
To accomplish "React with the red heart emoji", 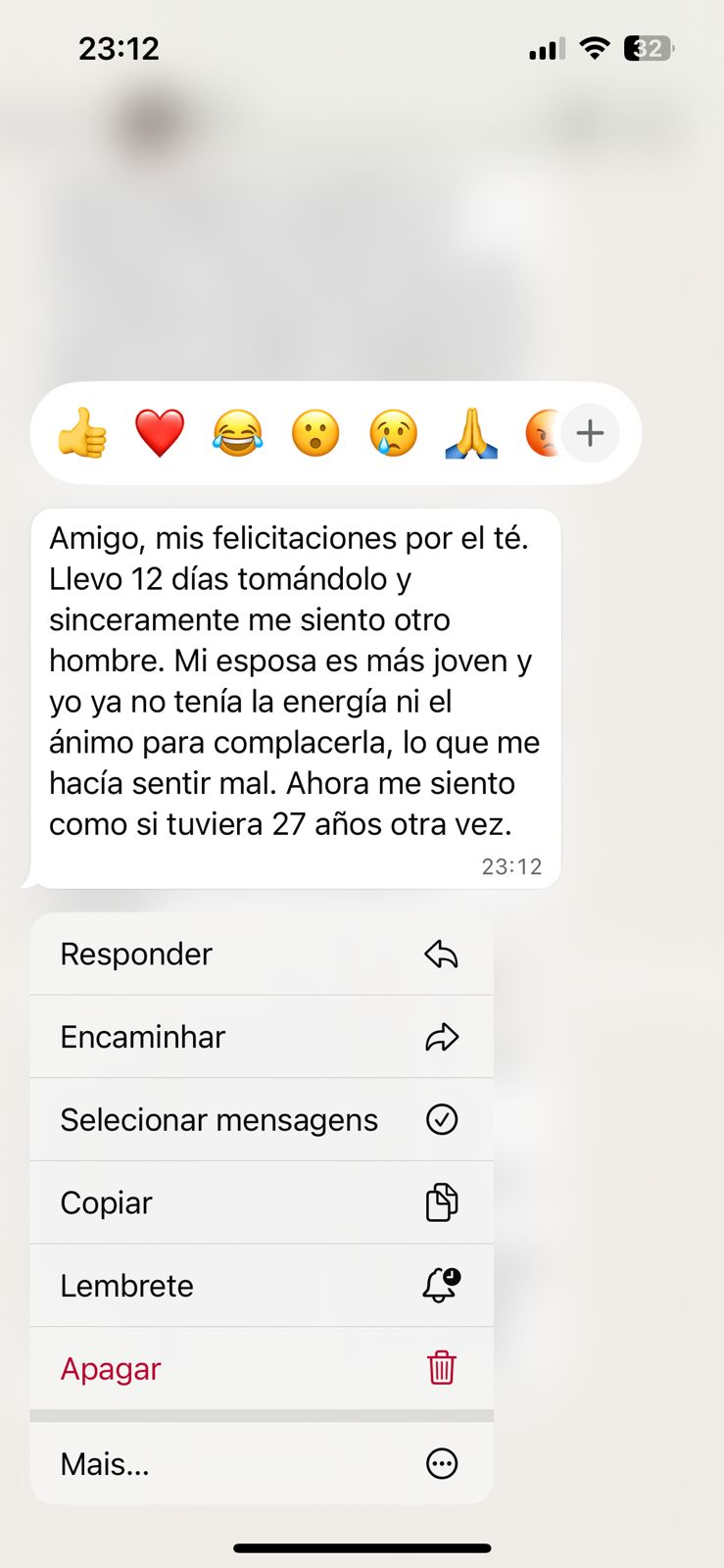I will tap(160, 433).
